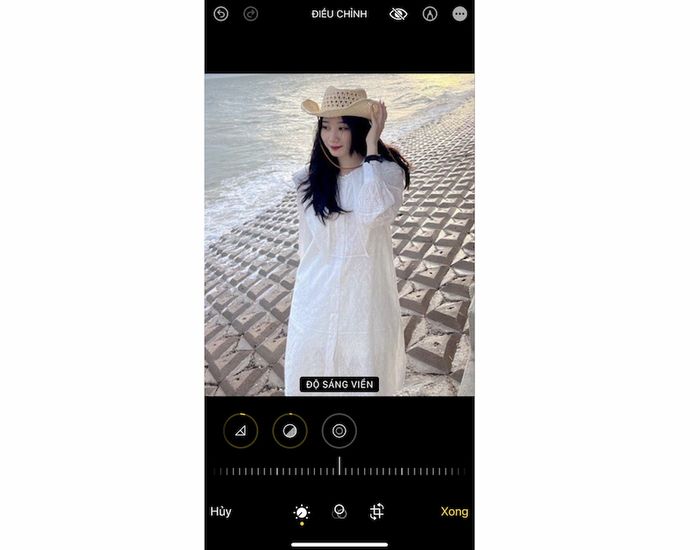Screen dimensions: 700x550
Task: Switch to the Crop and rotate tab
Action: point(377,511)
